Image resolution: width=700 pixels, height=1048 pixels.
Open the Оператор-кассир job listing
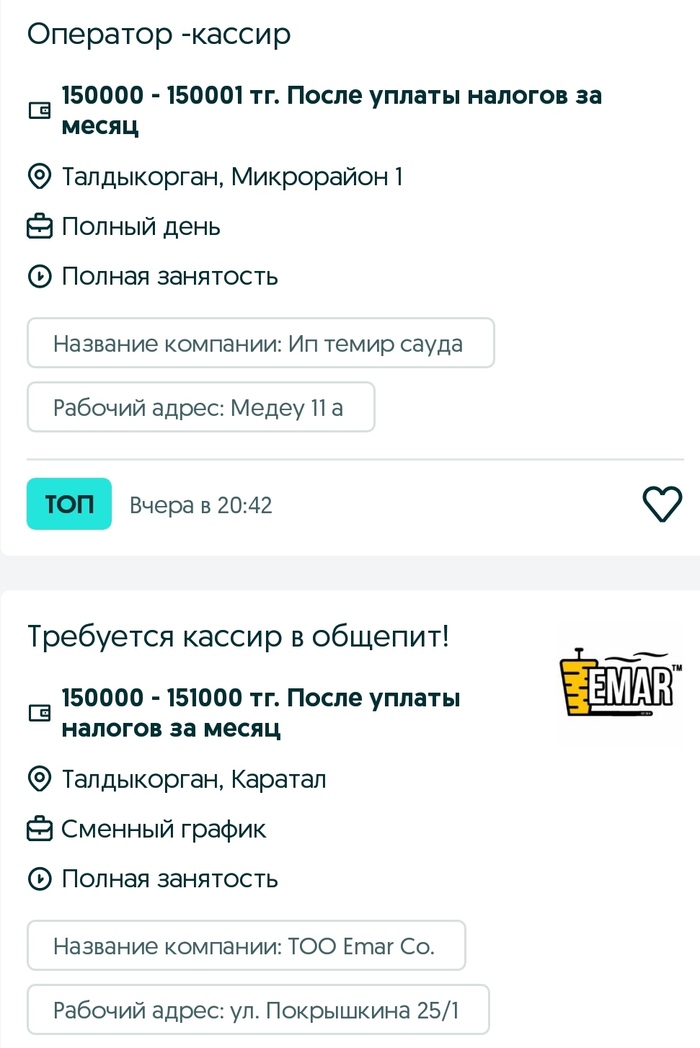[159, 34]
